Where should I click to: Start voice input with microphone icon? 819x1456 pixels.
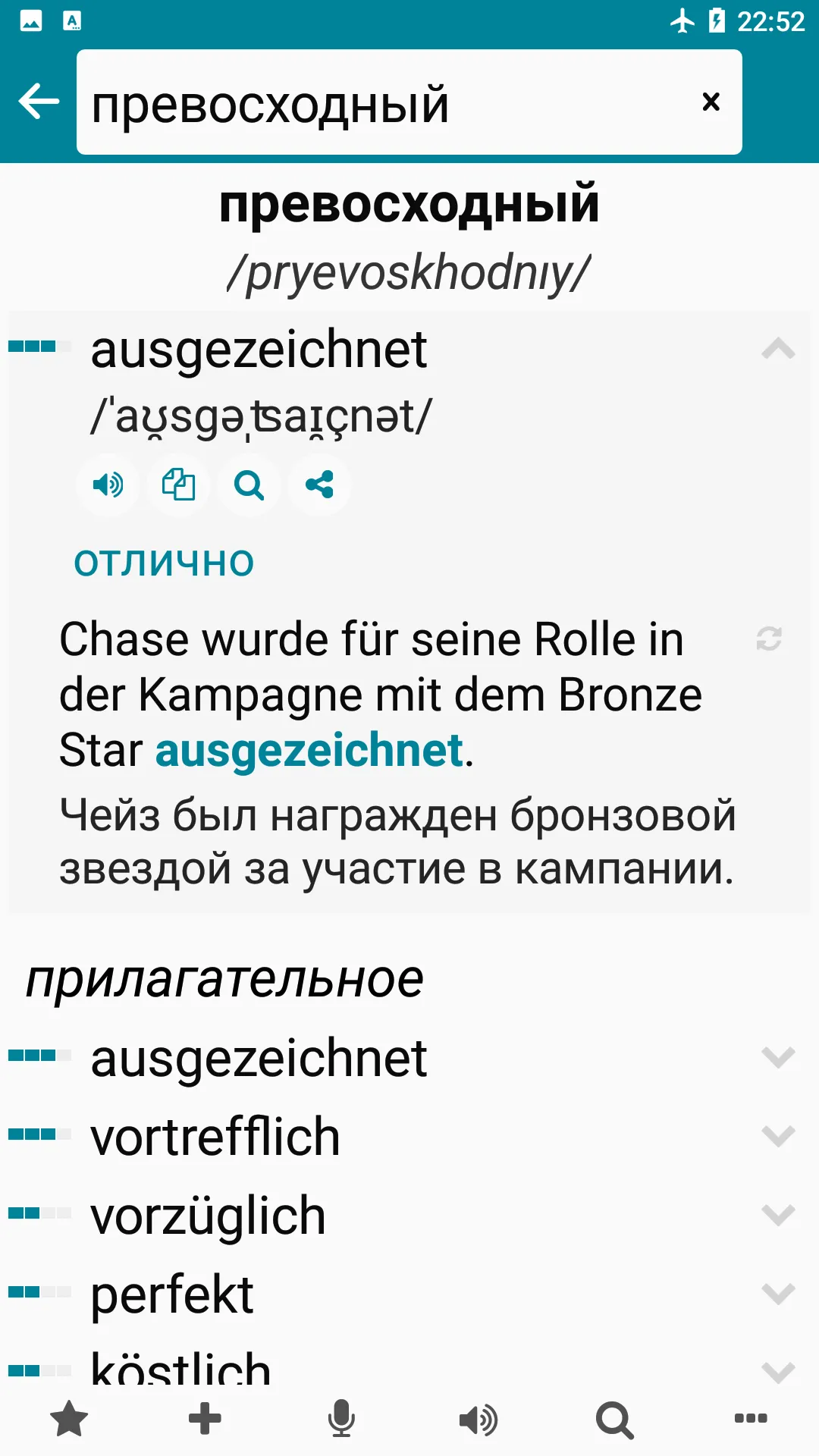[341, 1420]
